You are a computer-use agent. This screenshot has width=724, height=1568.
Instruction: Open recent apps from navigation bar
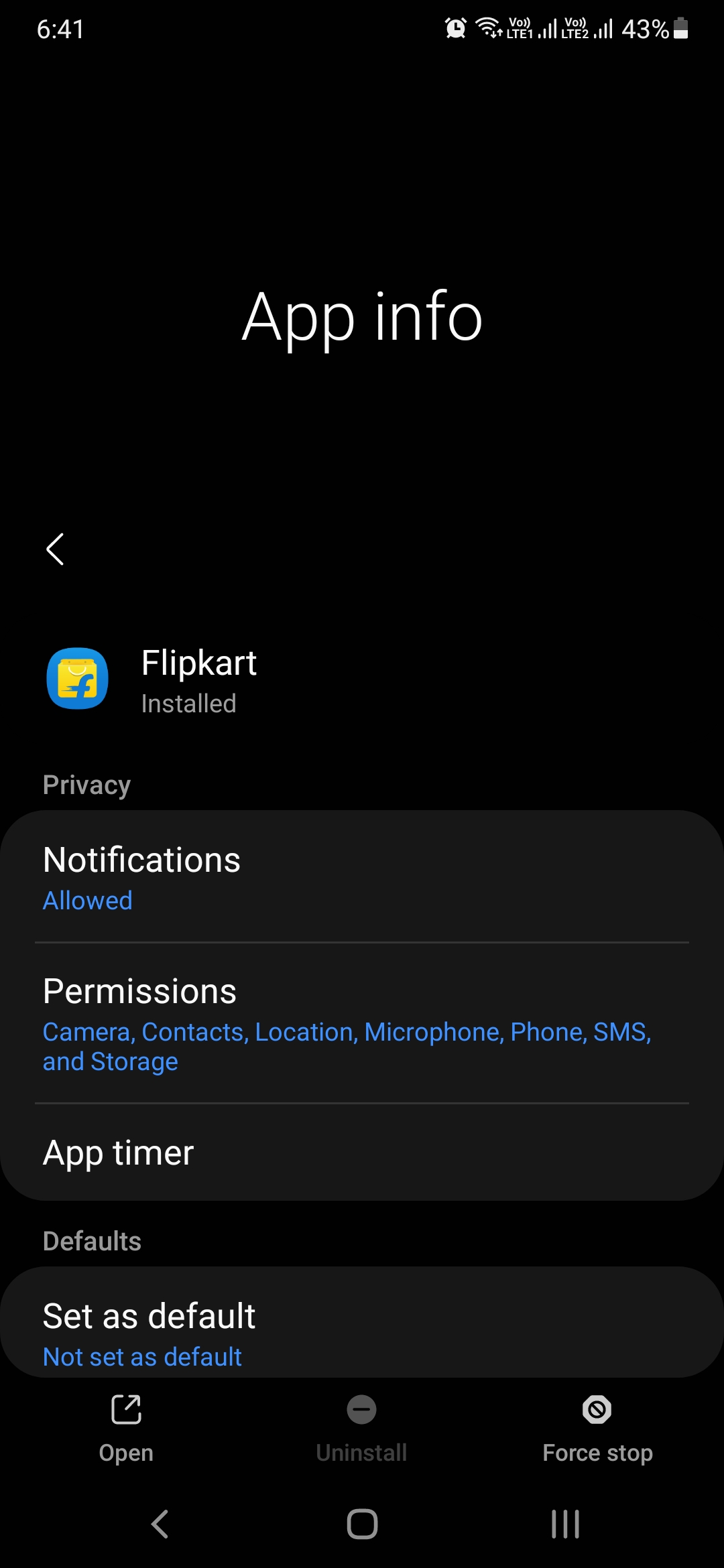[565, 1524]
